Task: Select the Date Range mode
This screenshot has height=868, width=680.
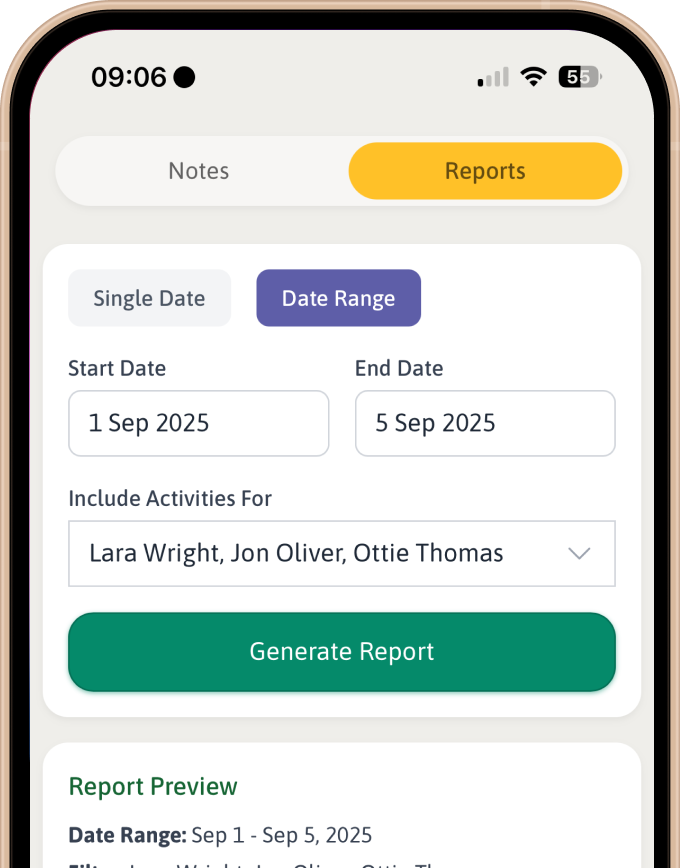Action: tap(338, 298)
